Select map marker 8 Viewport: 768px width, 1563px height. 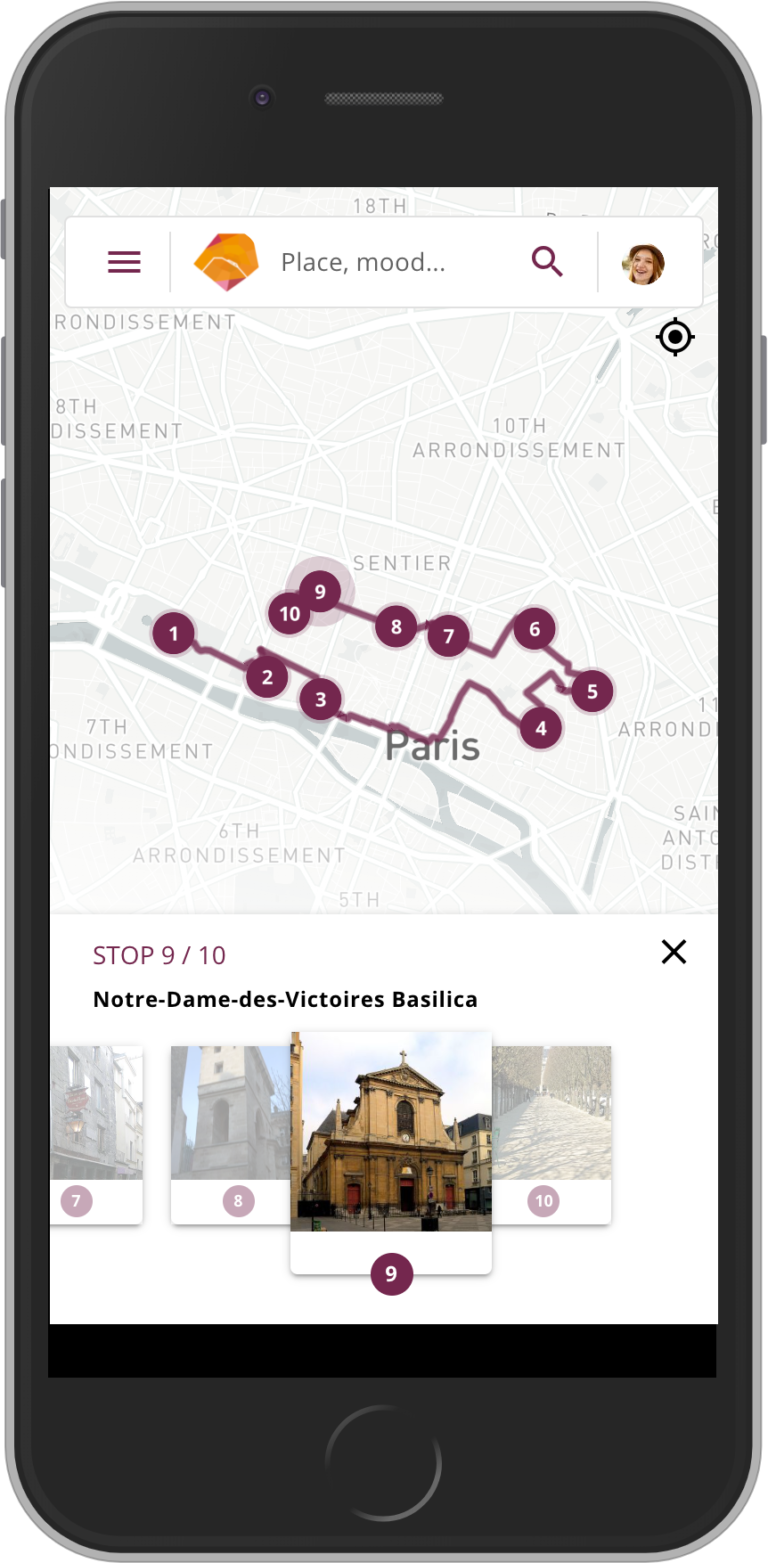[x=396, y=627]
